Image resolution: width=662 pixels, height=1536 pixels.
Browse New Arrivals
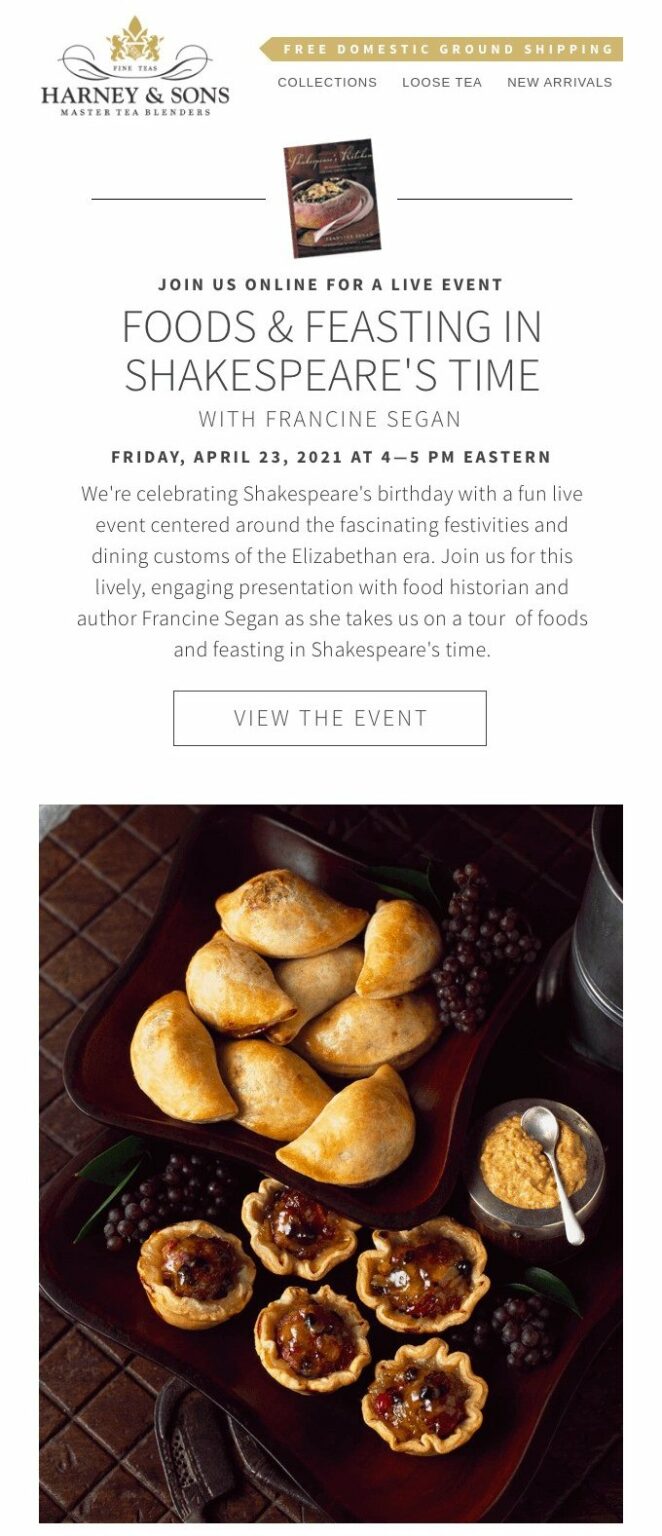[559, 82]
